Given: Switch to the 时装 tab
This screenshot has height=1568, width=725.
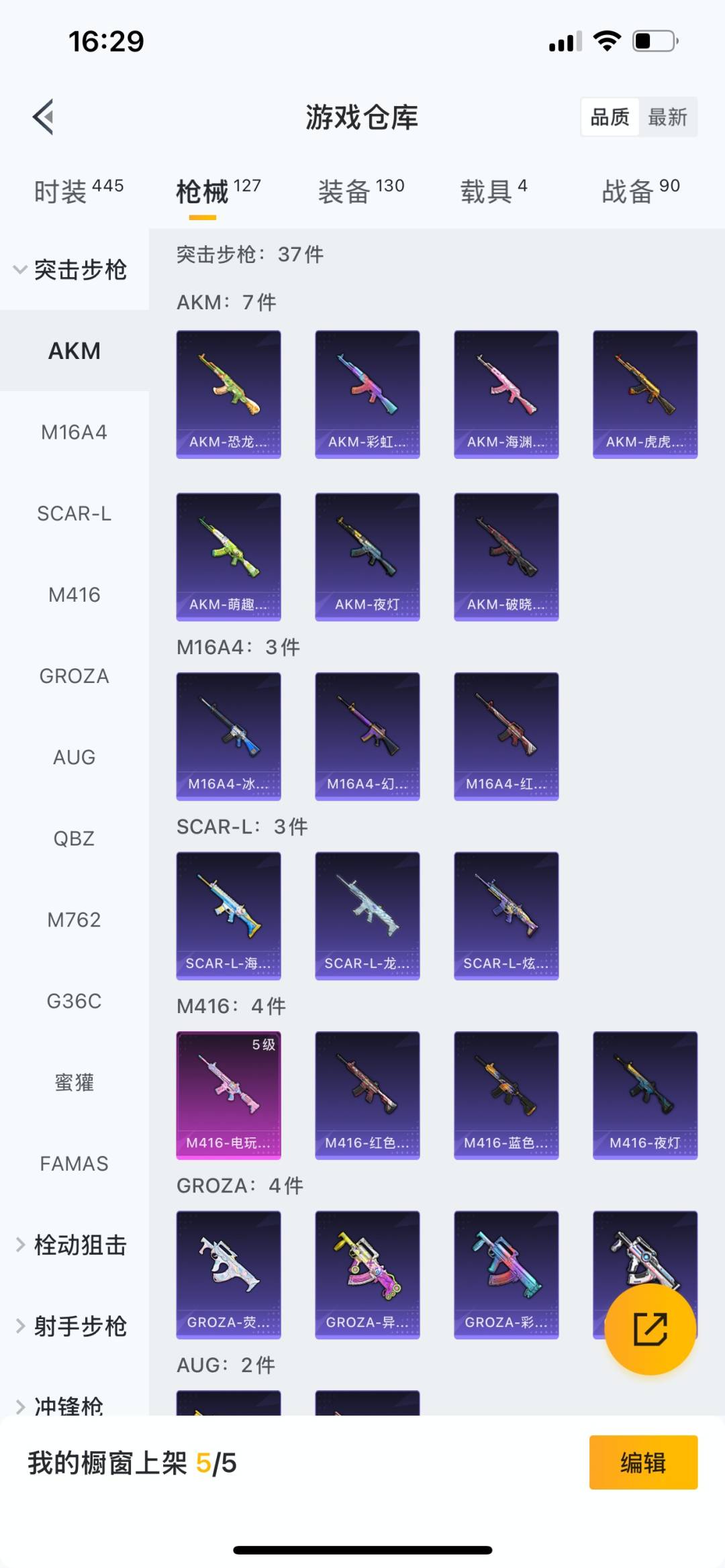Looking at the screenshot, I should tap(78, 191).
